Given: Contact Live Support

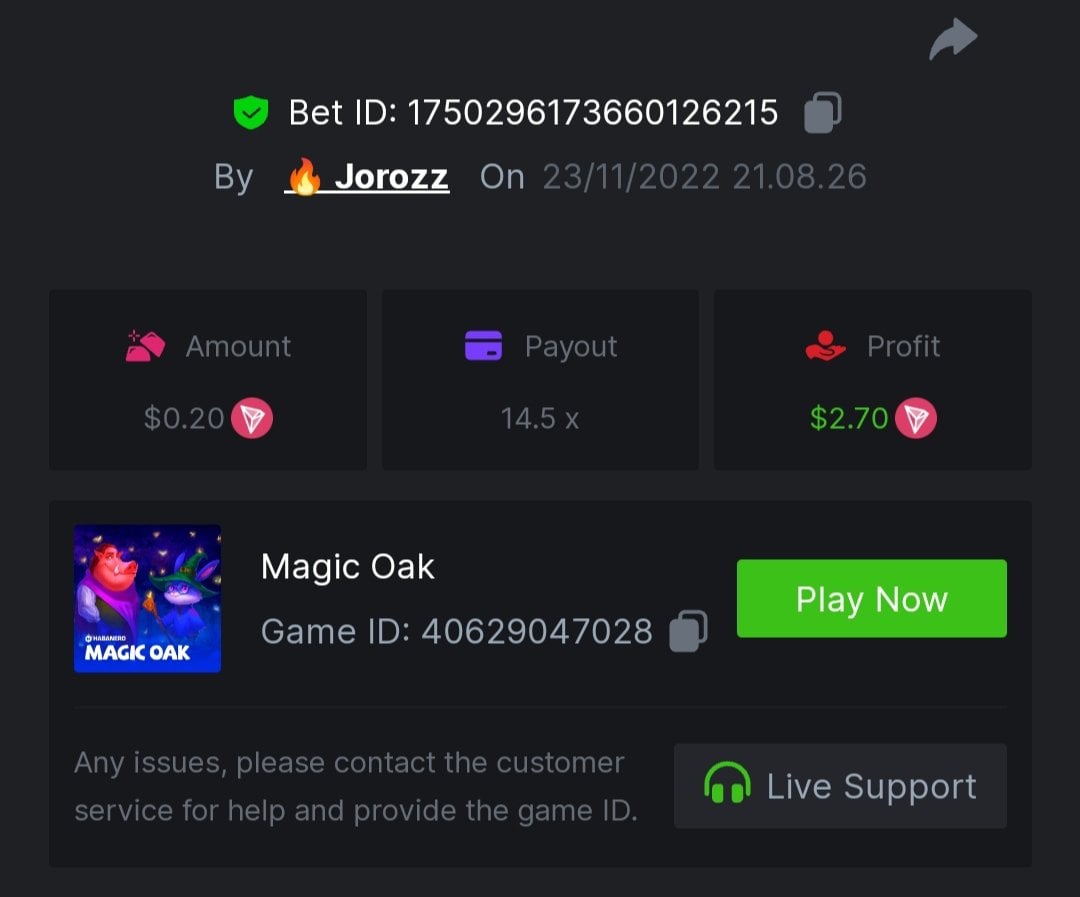Looking at the screenshot, I should [840, 786].
